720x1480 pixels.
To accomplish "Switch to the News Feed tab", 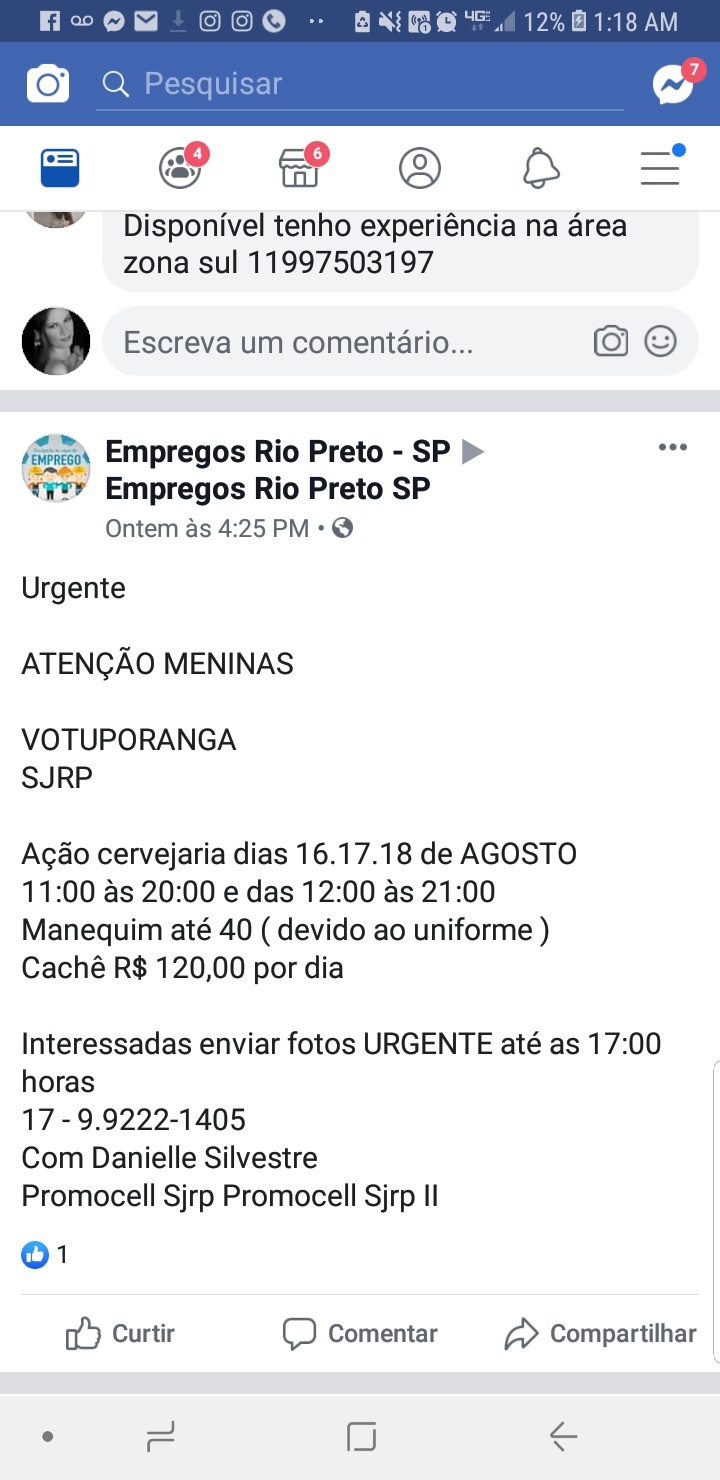I will point(60,168).
